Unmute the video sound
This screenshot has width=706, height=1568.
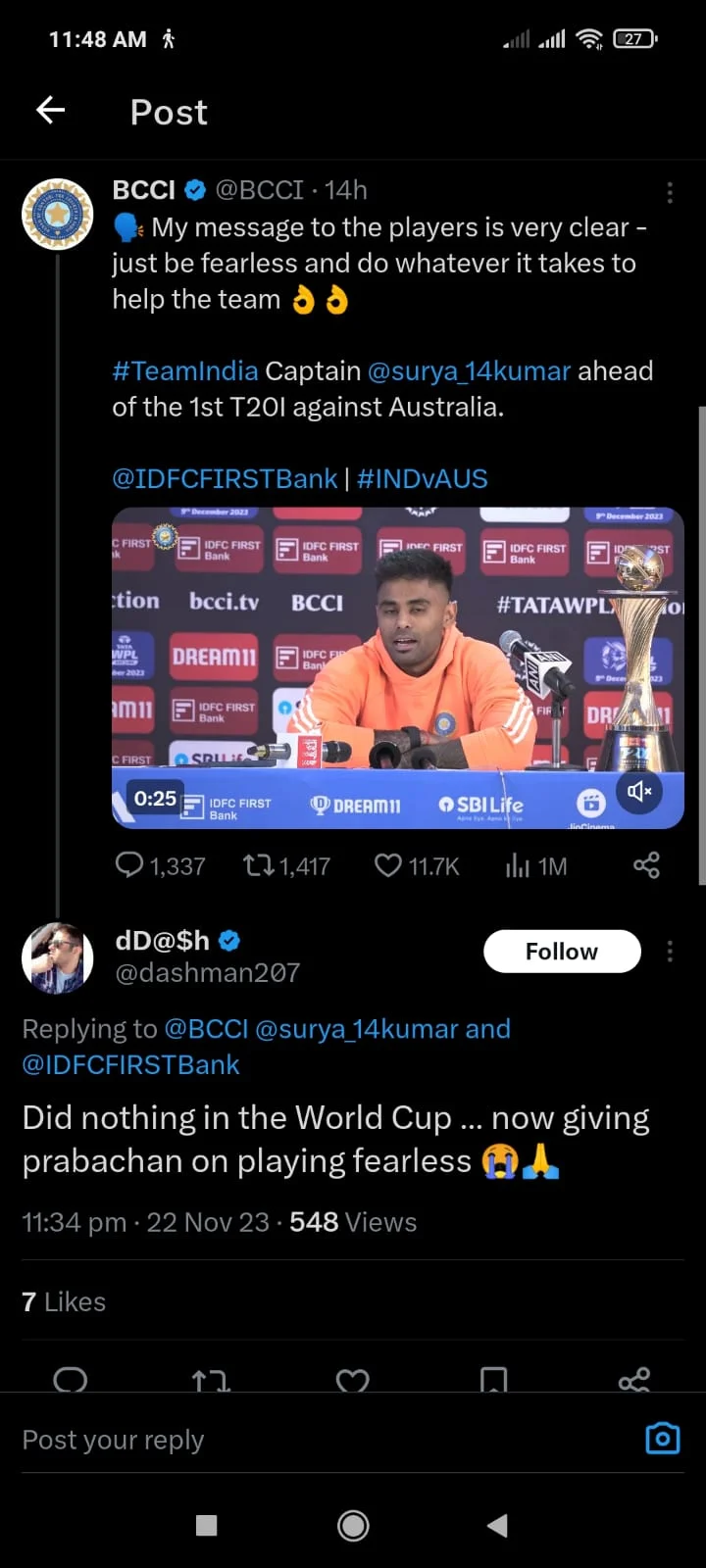pyautogui.click(x=639, y=791)
